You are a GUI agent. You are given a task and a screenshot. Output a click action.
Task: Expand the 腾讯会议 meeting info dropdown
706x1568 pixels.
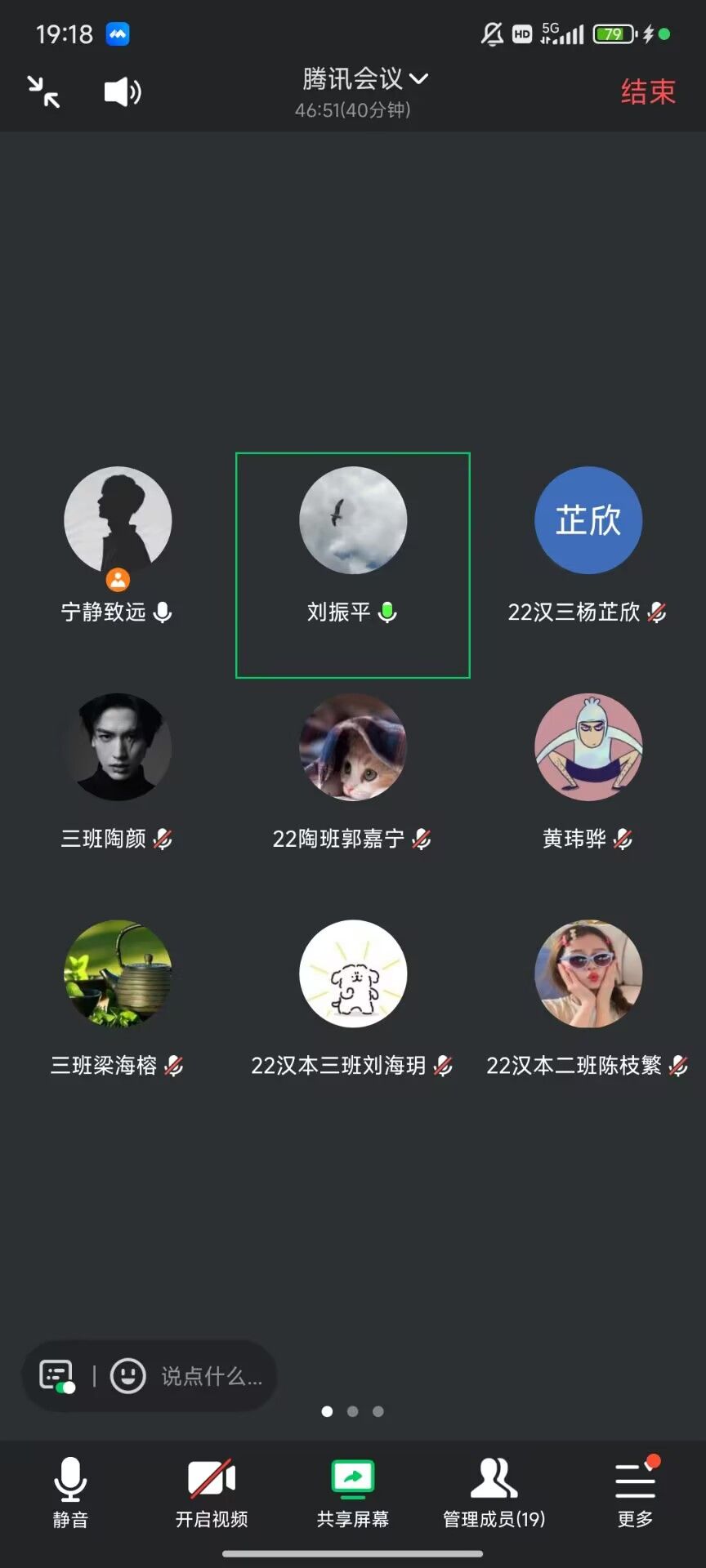point(364,79)
